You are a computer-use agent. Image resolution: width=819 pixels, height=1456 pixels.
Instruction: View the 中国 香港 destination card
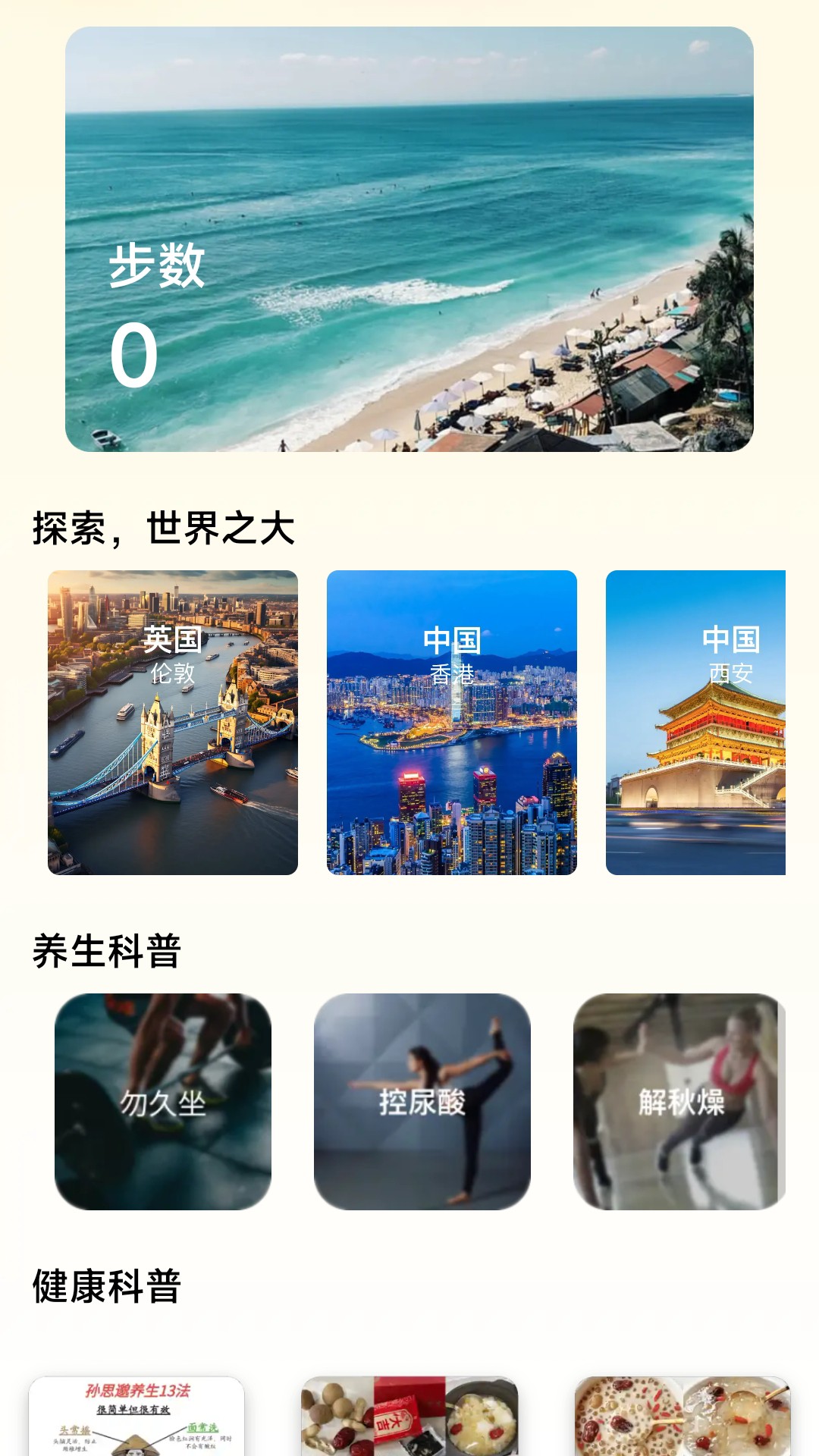click(452, 722)
